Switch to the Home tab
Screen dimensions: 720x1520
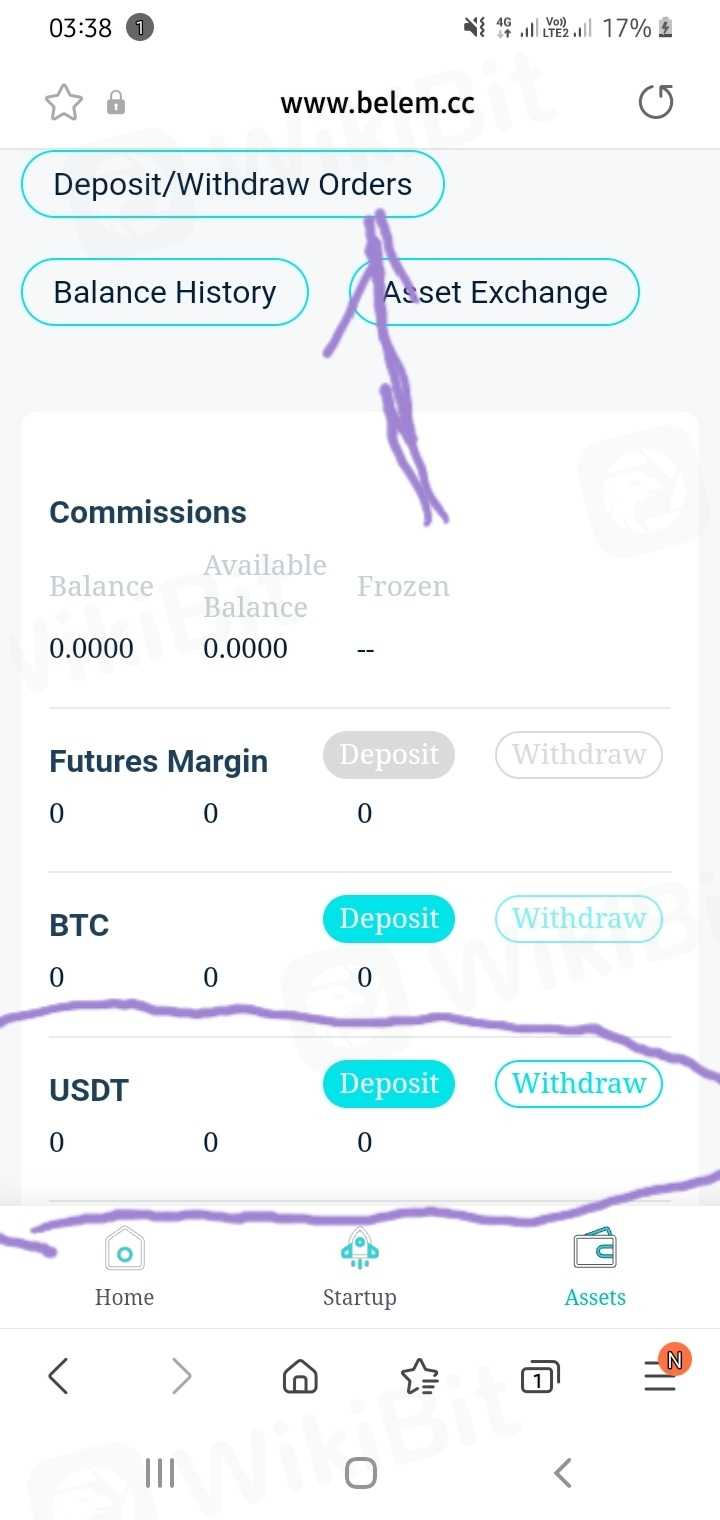[124, 1268]
